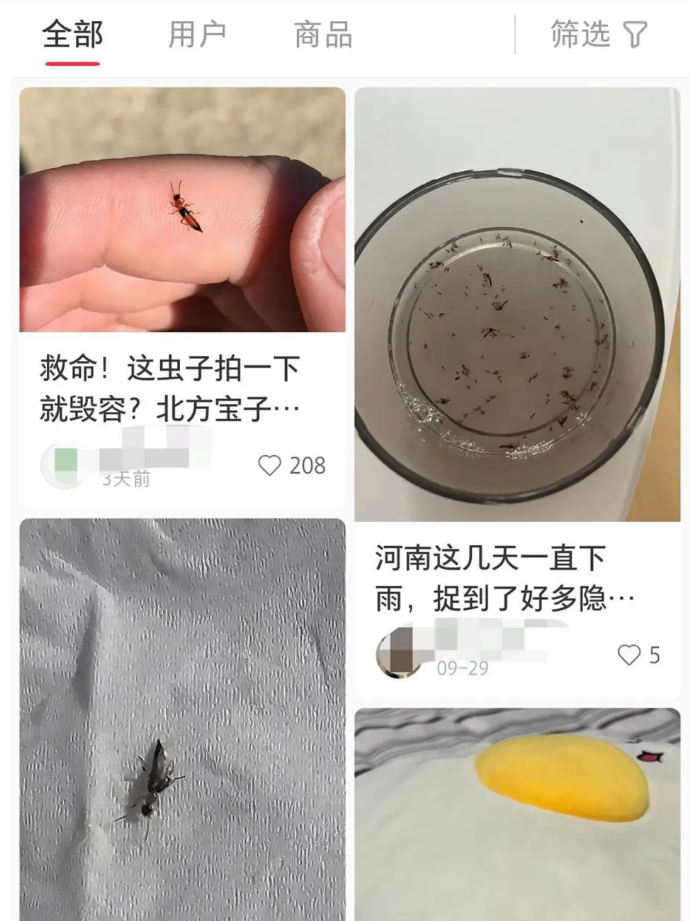Open the 筛选 filter options
690x921 pixels.
(x=599, y=35)
